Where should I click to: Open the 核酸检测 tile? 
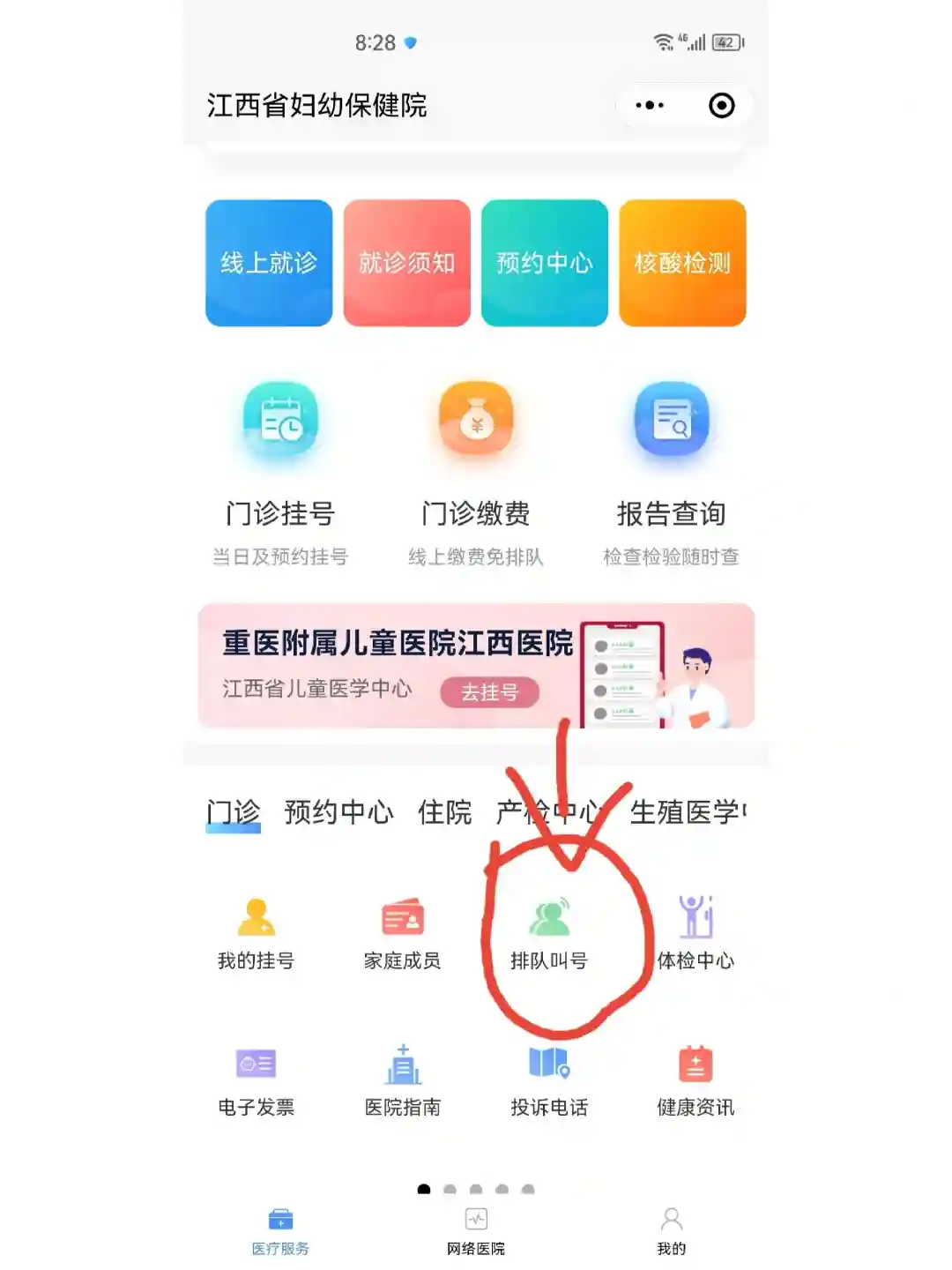[682, 263]
